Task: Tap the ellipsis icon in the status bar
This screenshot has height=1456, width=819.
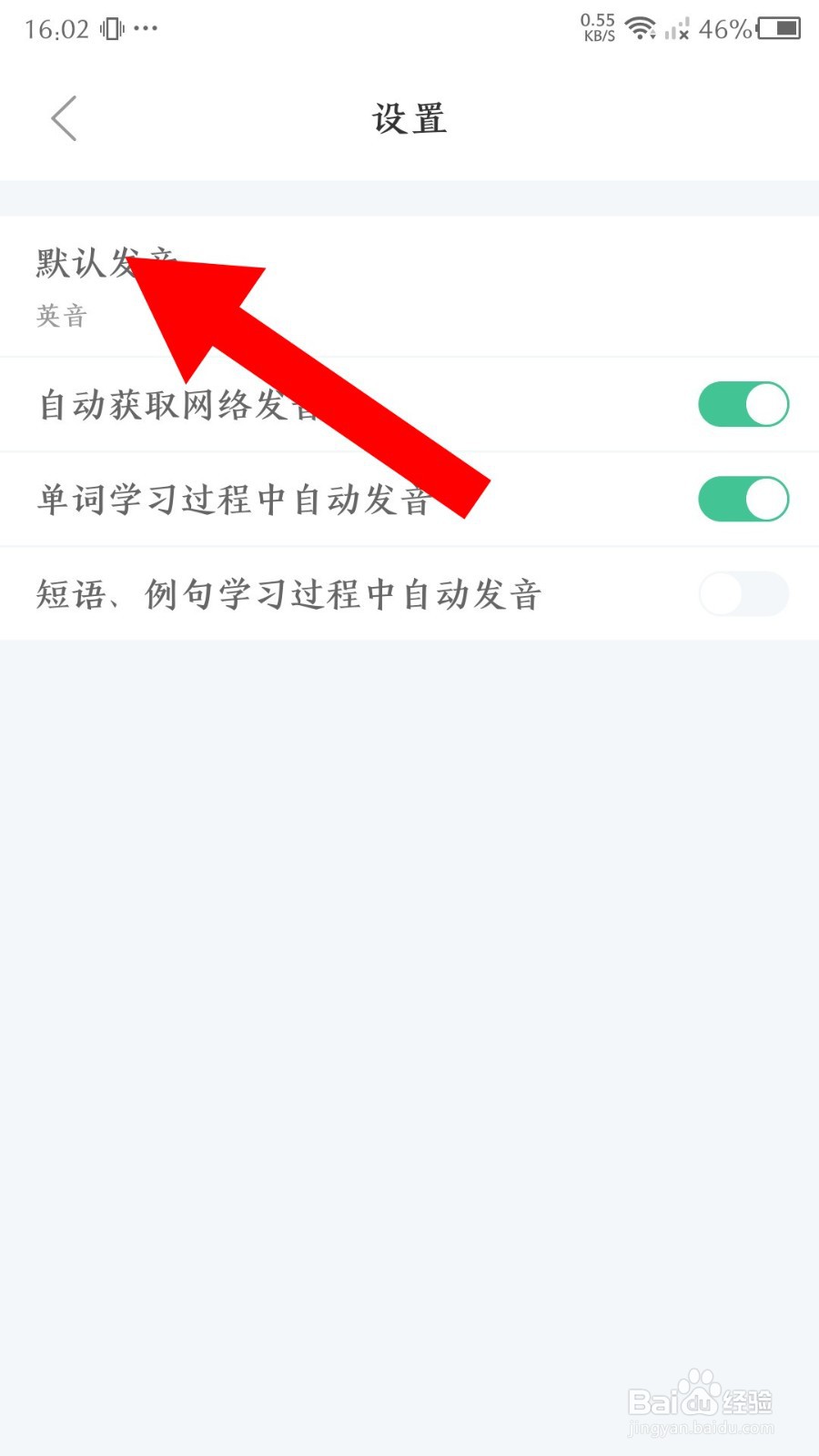Action: click(146, 29)
